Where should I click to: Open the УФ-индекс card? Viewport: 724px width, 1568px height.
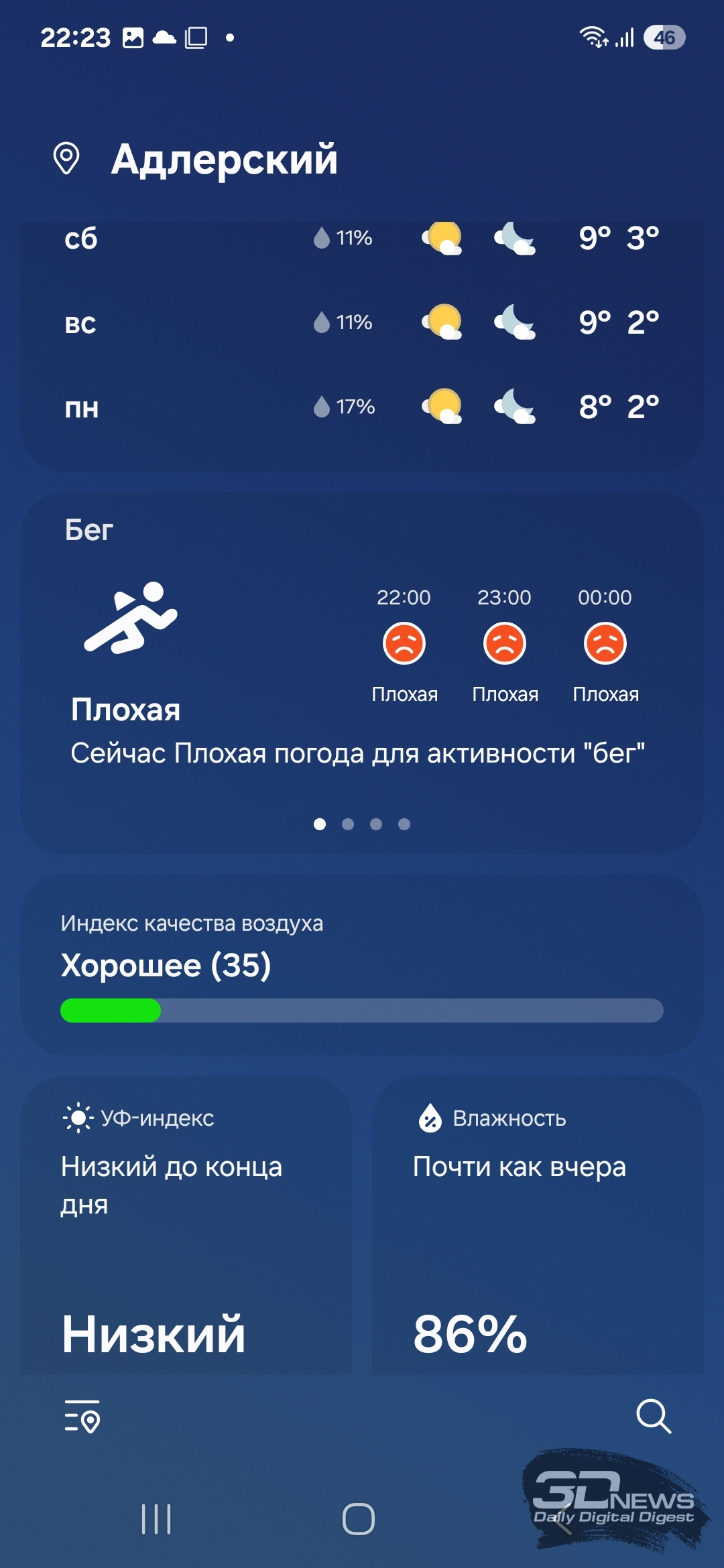click(x=186, y=1226)
